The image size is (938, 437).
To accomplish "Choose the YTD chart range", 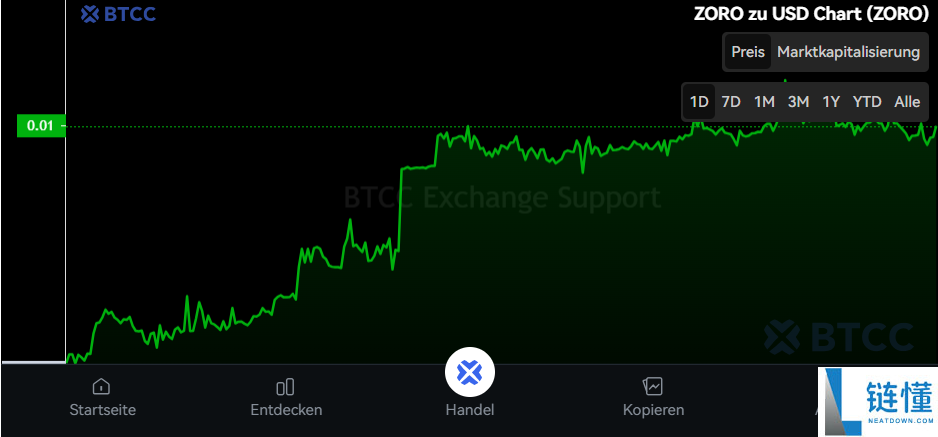I will [x=867, y=102].
